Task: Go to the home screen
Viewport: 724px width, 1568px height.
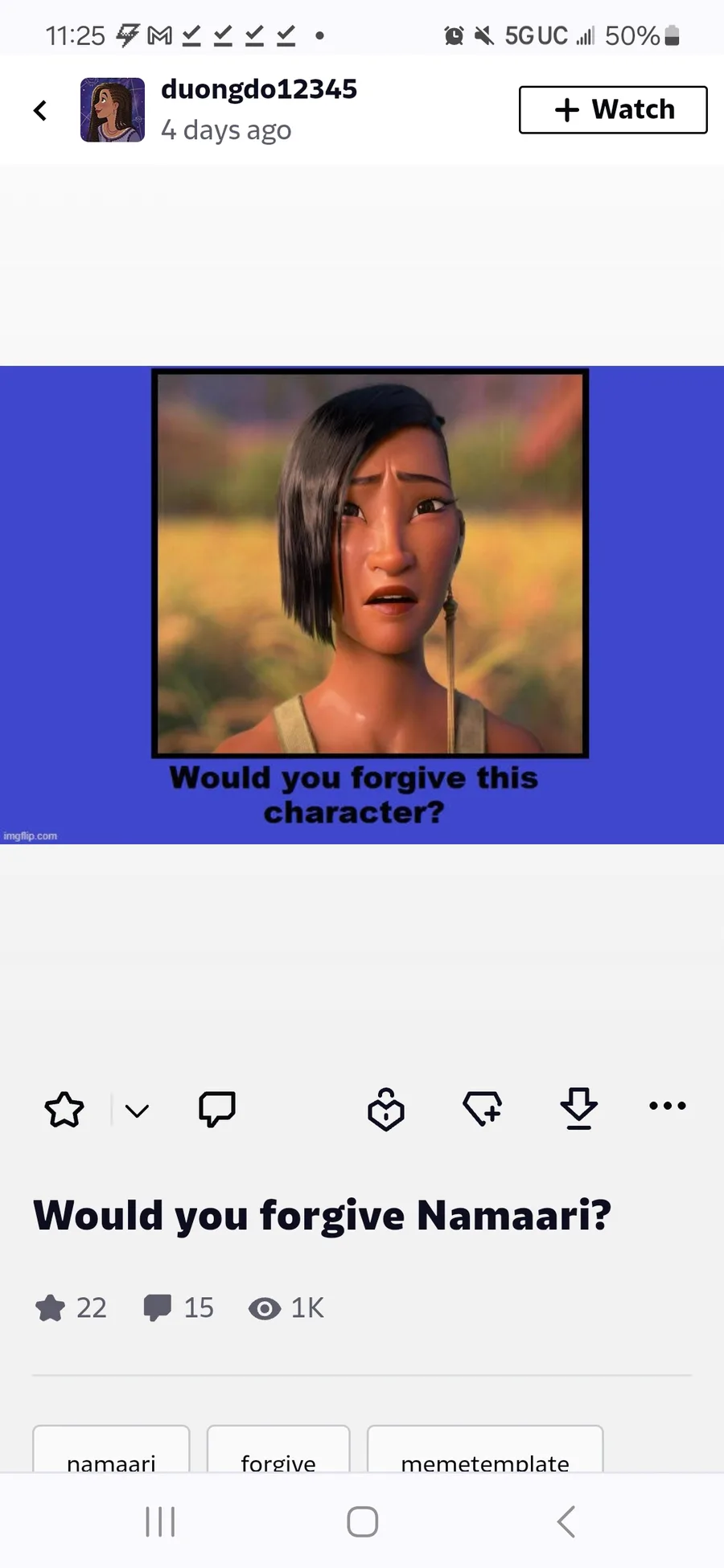Action: tap(362, 1521)
